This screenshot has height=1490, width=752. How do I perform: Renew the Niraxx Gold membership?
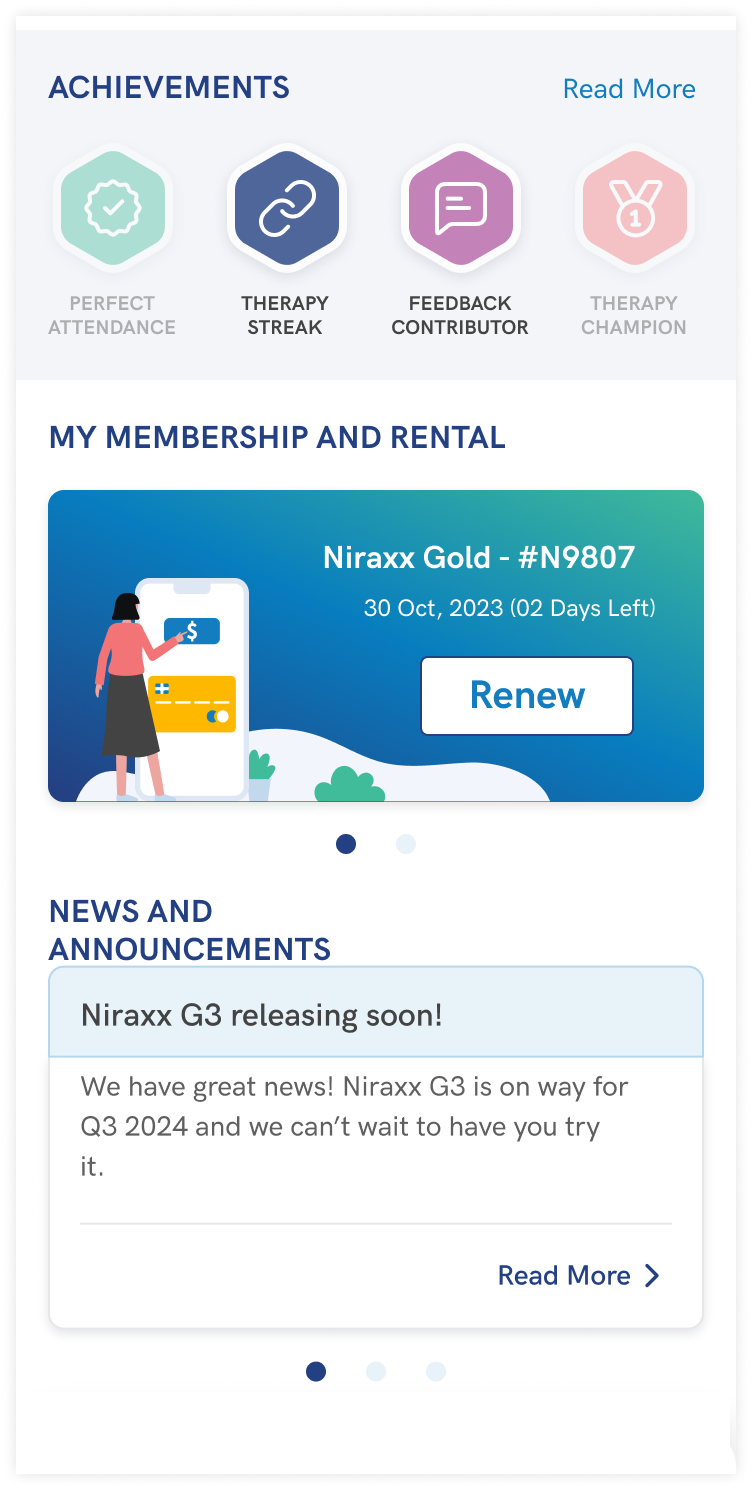click(x=526, y=695)
